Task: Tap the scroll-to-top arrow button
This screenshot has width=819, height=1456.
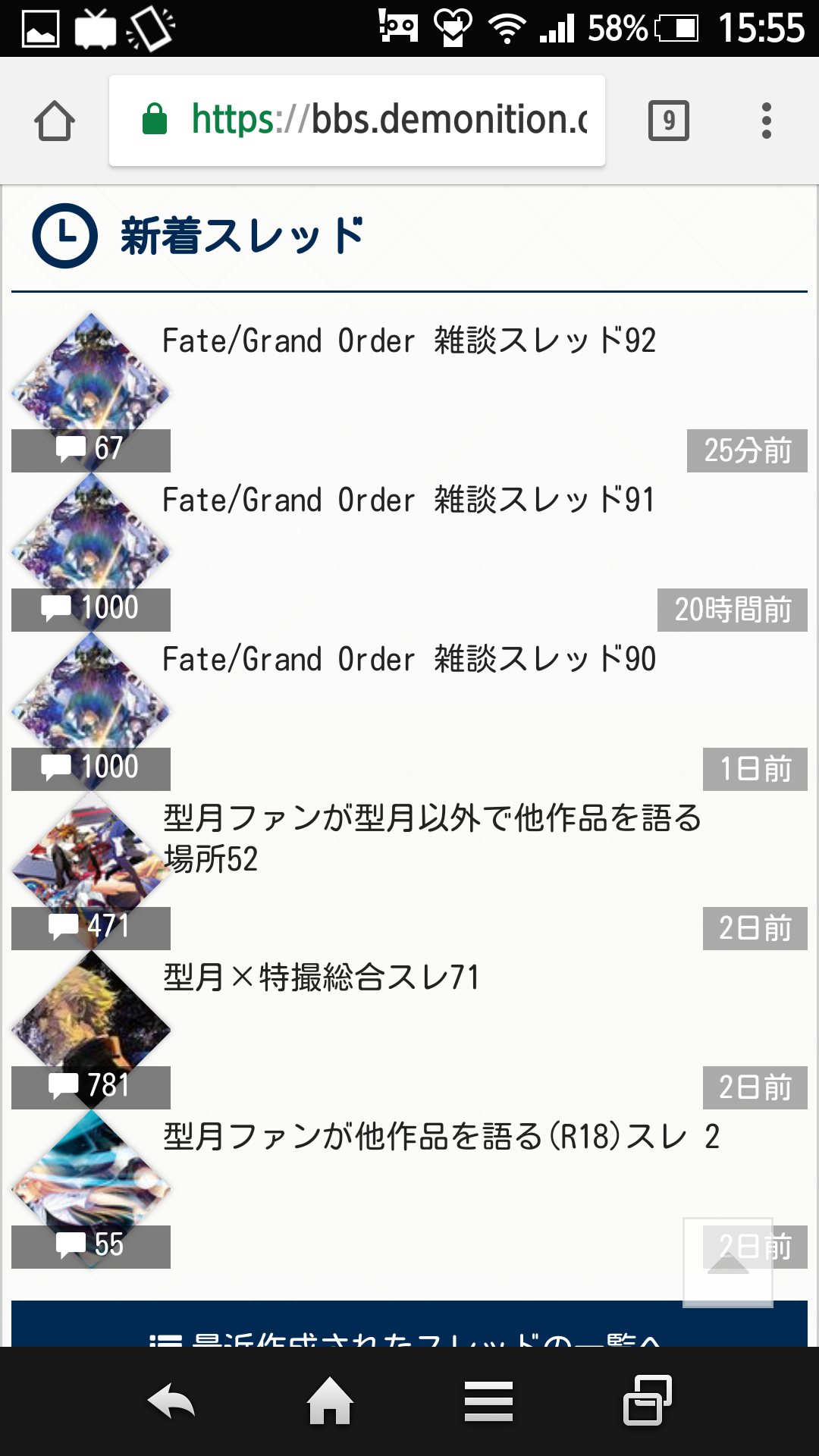Action: pyautogui.click(x=728, y=1263)
